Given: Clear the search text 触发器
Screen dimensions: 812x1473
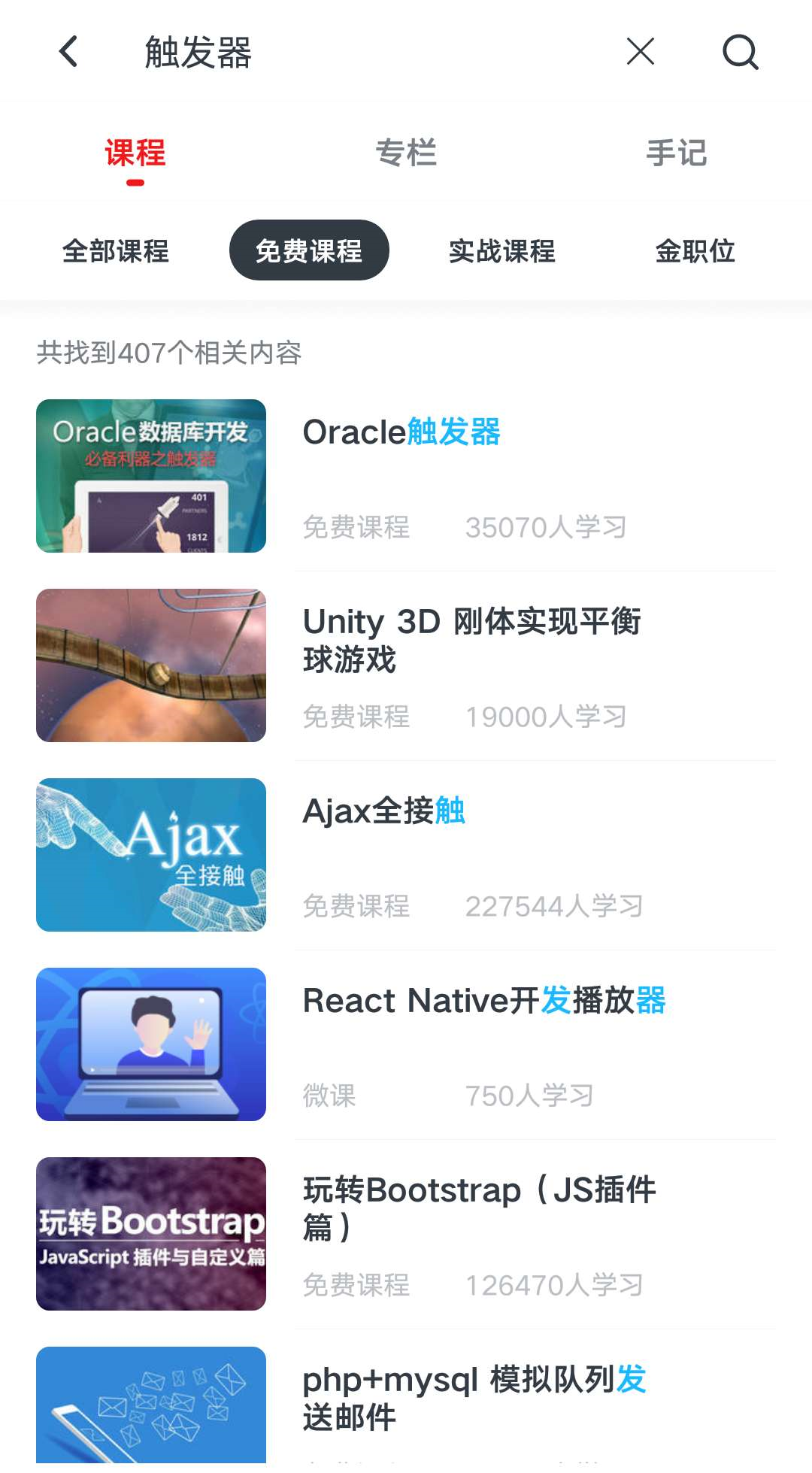Looking at the screenshot, I should point(640,52).
